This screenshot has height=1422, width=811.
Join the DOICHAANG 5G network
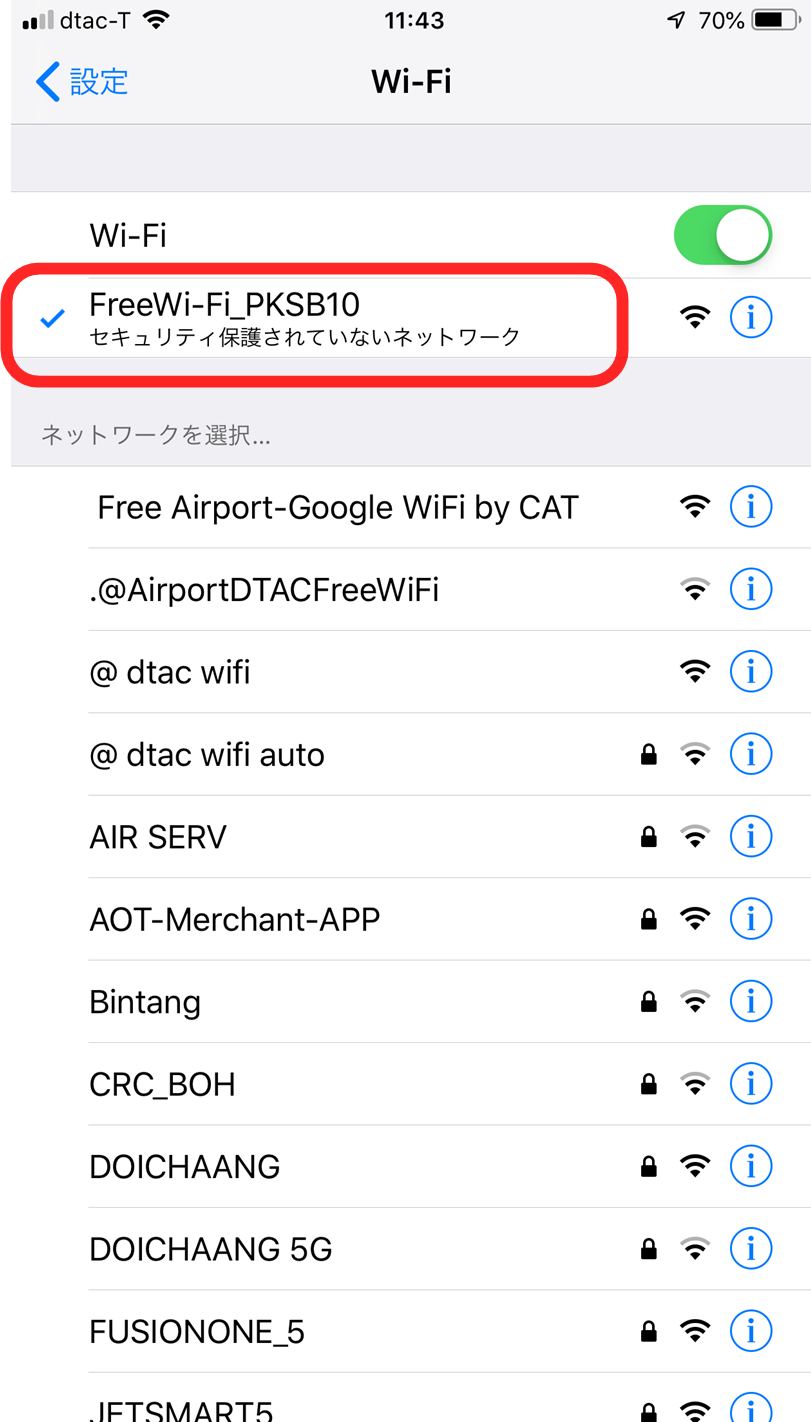[211, 1249]
